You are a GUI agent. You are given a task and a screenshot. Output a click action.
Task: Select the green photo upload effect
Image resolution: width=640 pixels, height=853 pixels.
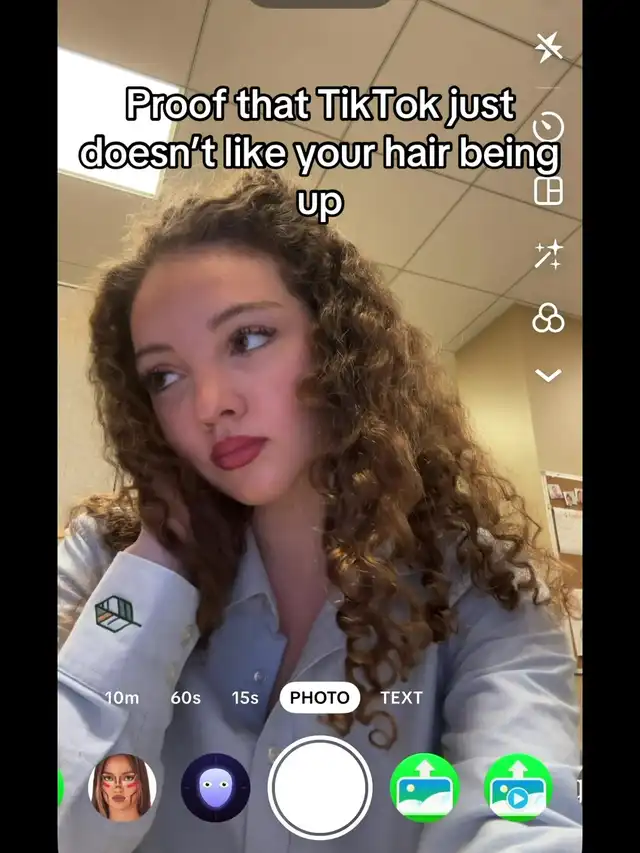coord(424,788)
